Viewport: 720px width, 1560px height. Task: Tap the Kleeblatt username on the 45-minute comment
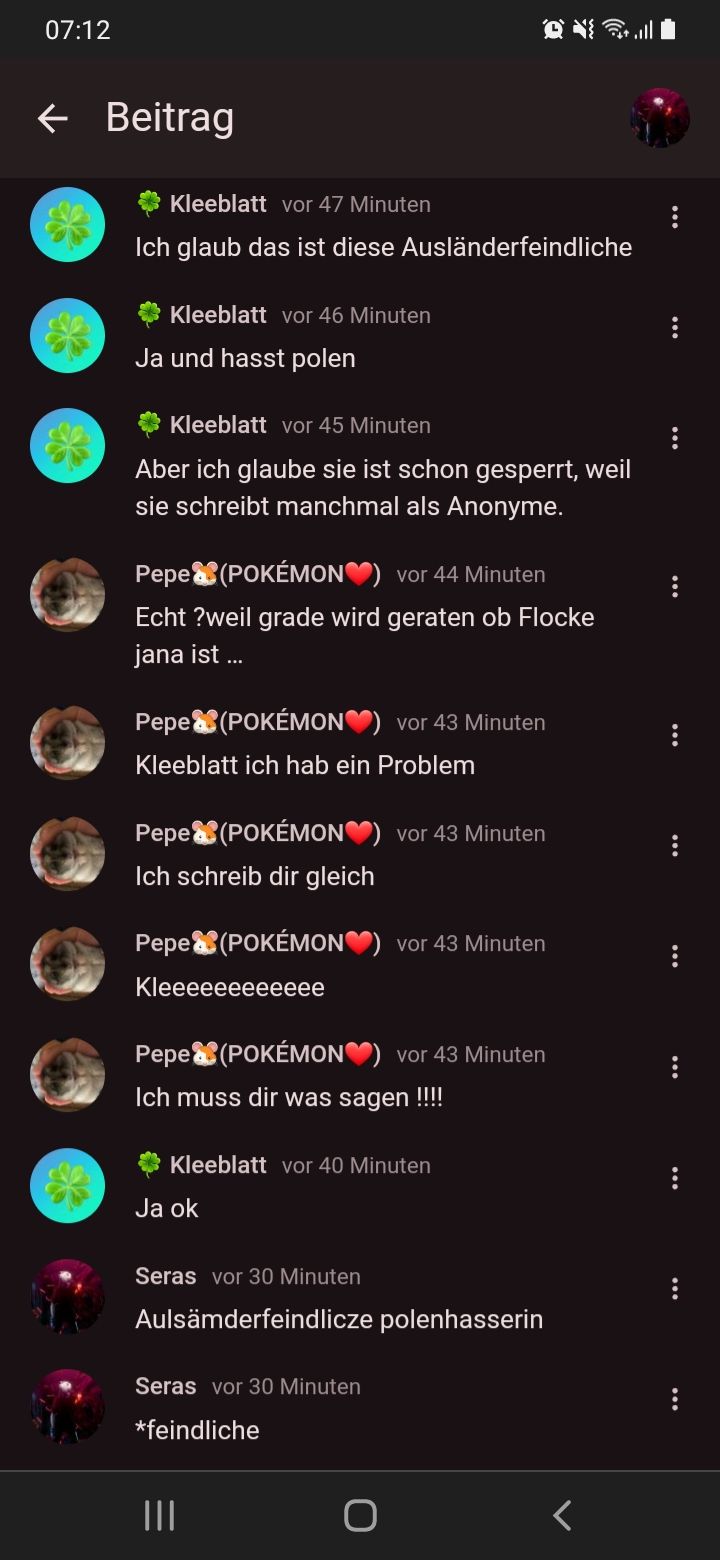pyautogui.click(x=218, y=425)
